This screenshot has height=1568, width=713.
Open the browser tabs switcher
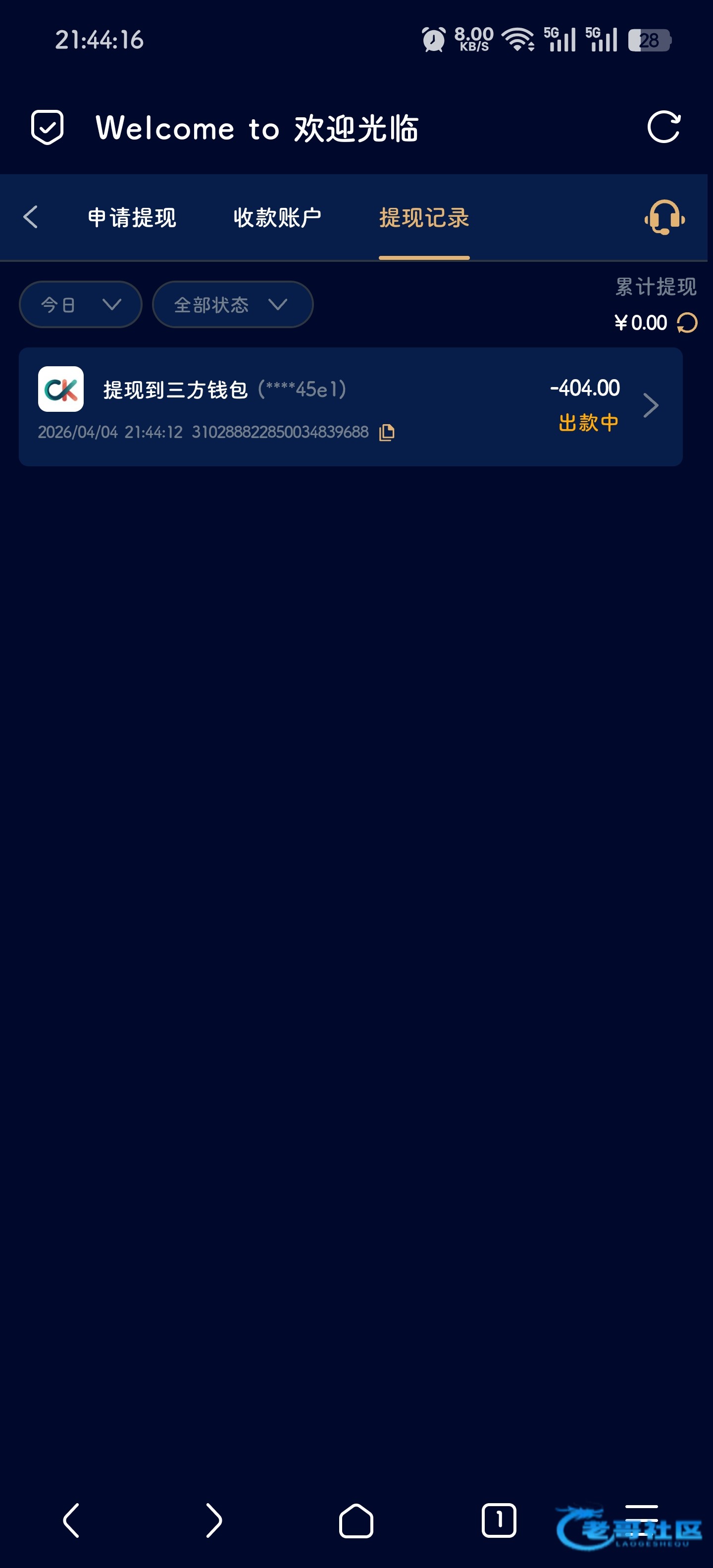499,1520
